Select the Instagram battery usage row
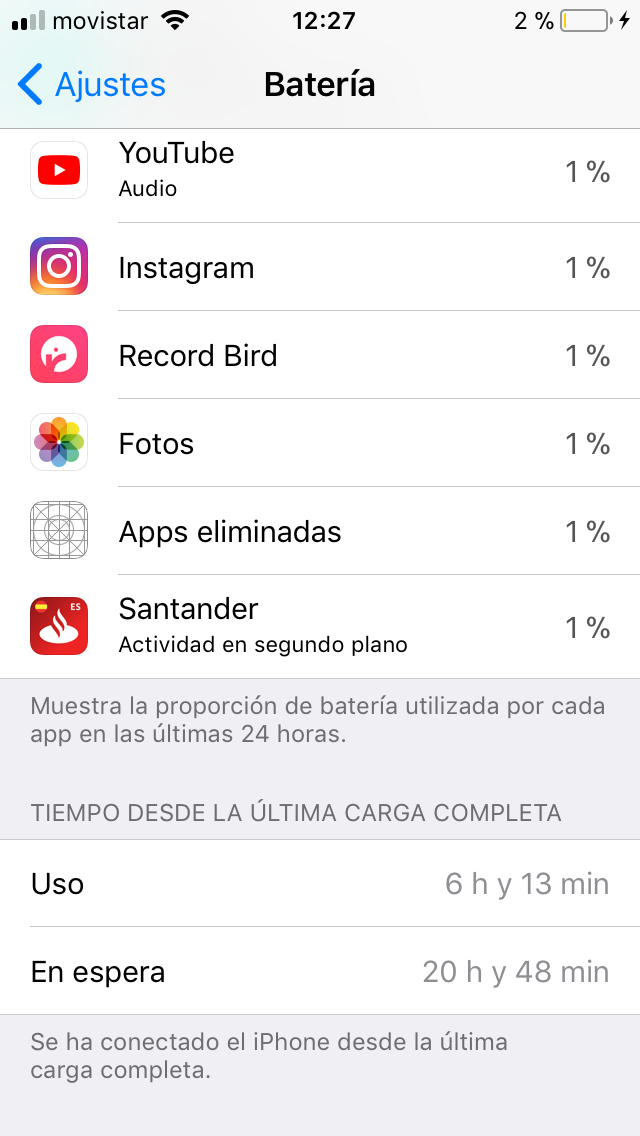 pos(320,267)
